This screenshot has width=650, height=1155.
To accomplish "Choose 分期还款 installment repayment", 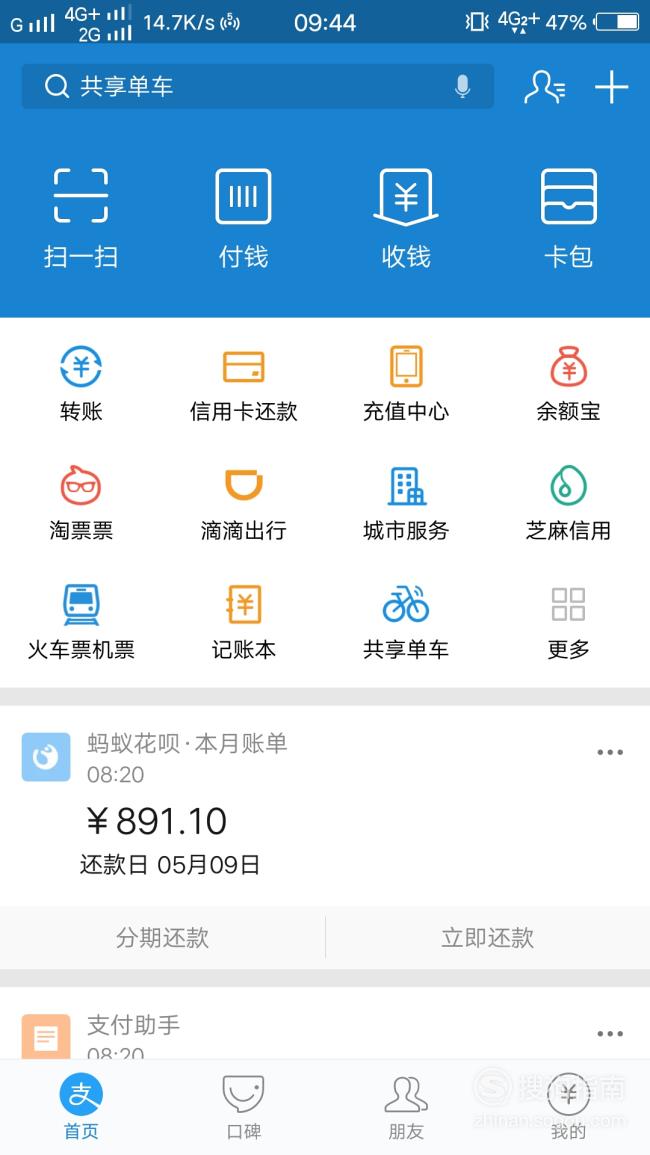I will click(x=162, y=938).
